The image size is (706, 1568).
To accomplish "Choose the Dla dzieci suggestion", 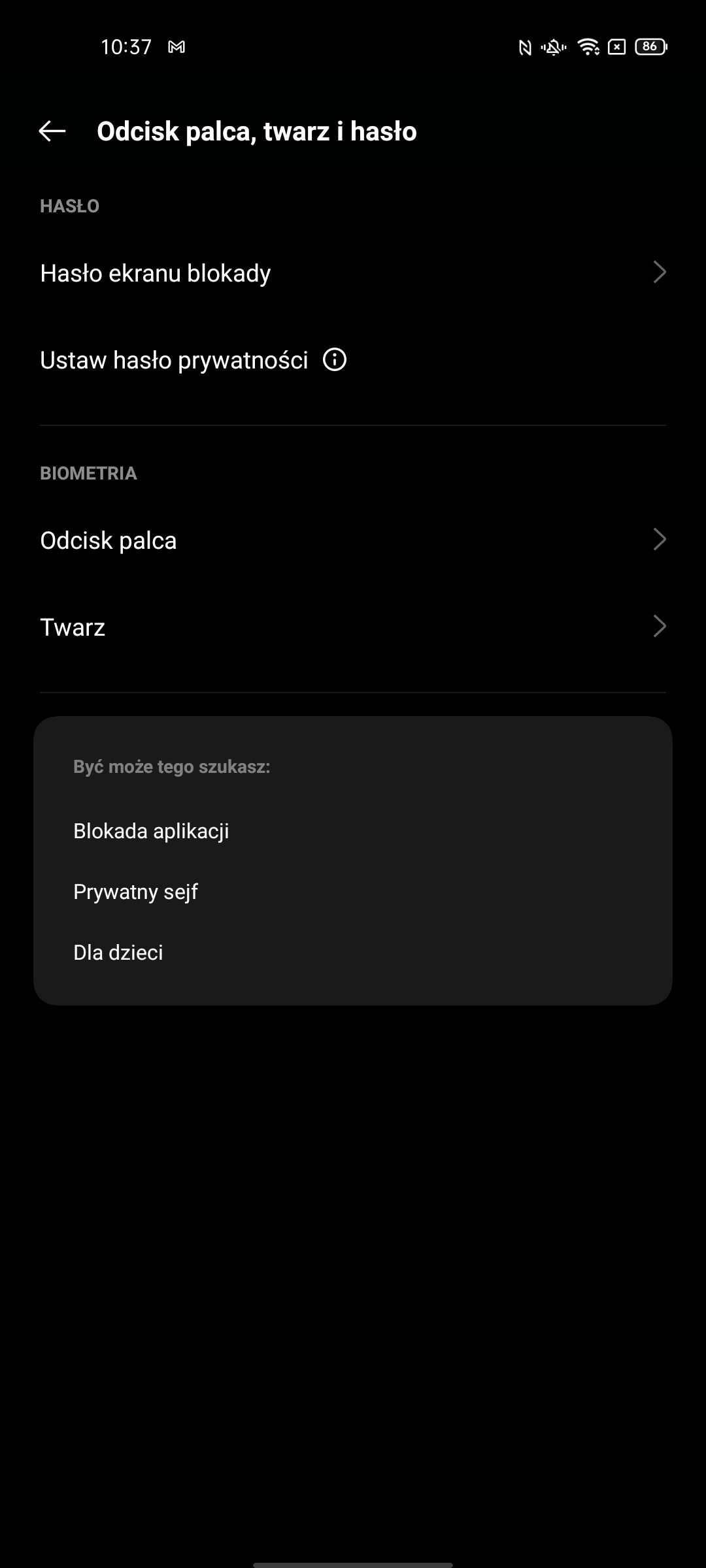I will tap(118, 953).
